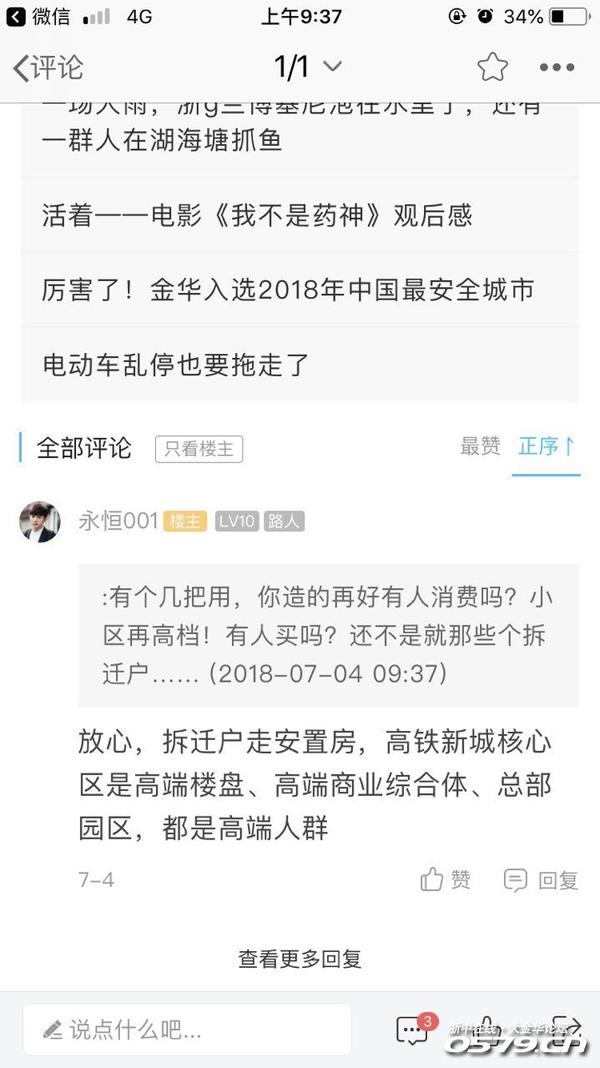This screenshot has height=1068, width=600.
Task: Open post 金华入选2018年中国最安全城市
Action: tap(288, 290)
